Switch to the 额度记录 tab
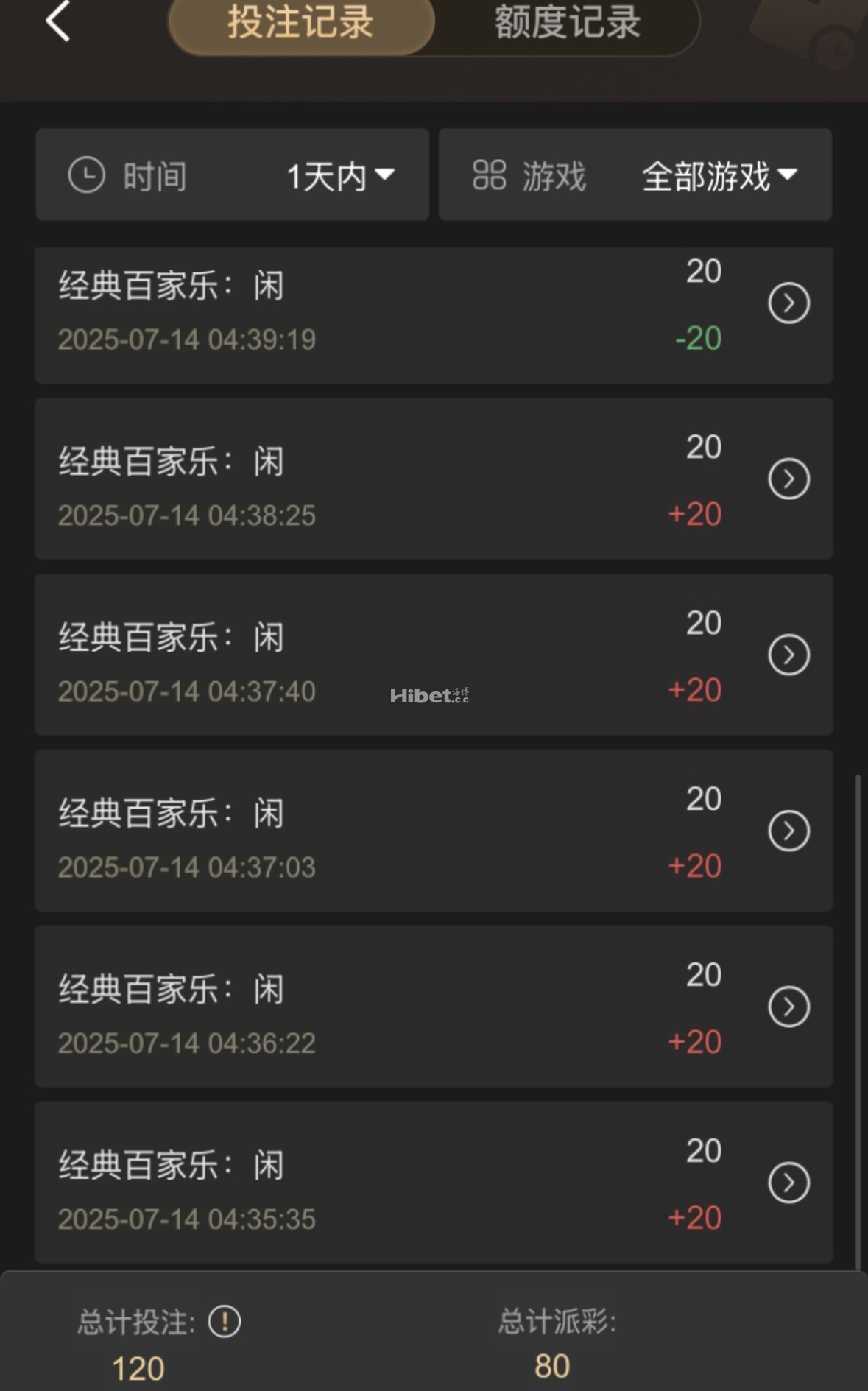 tap(567, 24)
